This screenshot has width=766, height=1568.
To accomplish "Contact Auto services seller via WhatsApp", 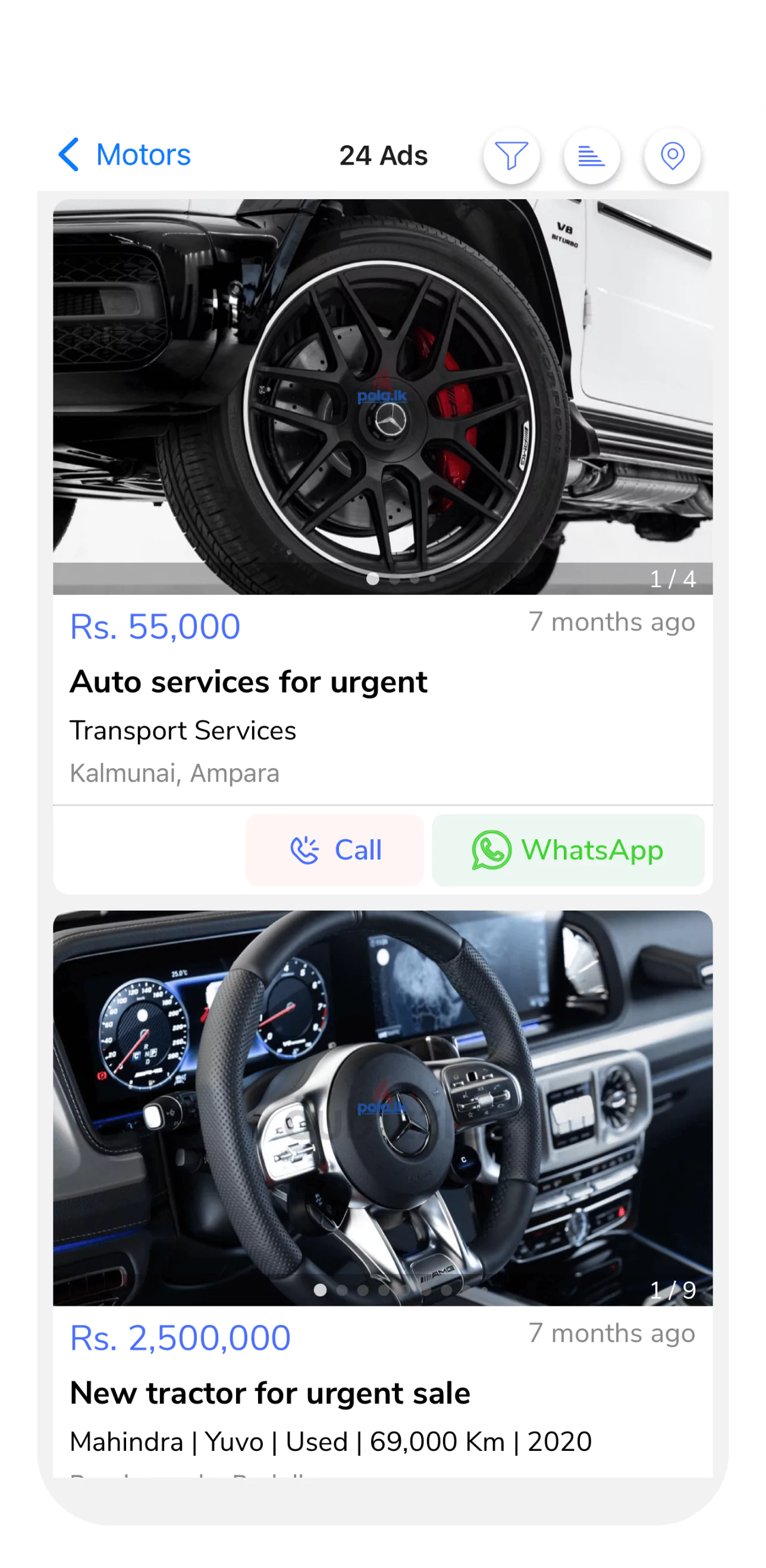I will [567, 850].
